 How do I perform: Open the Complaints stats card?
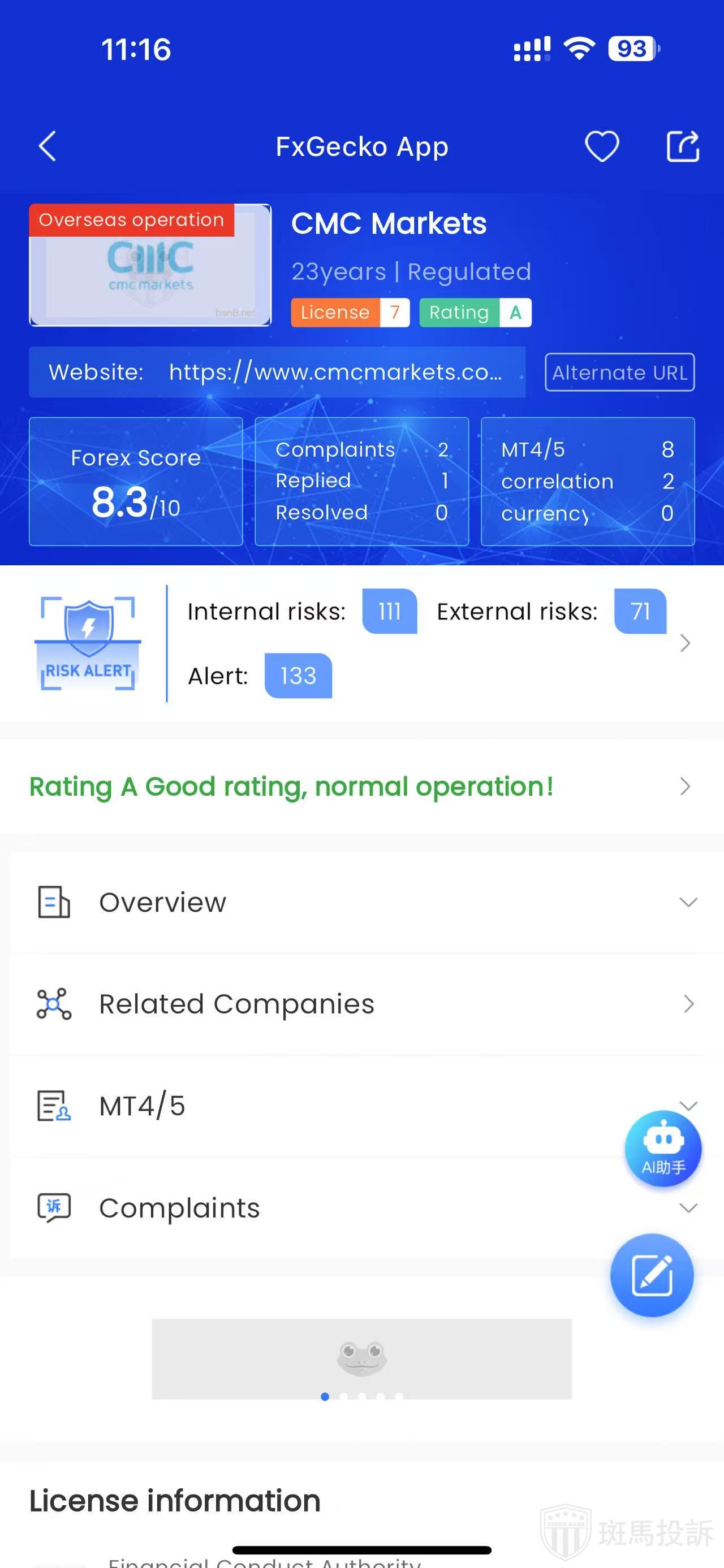361,481
